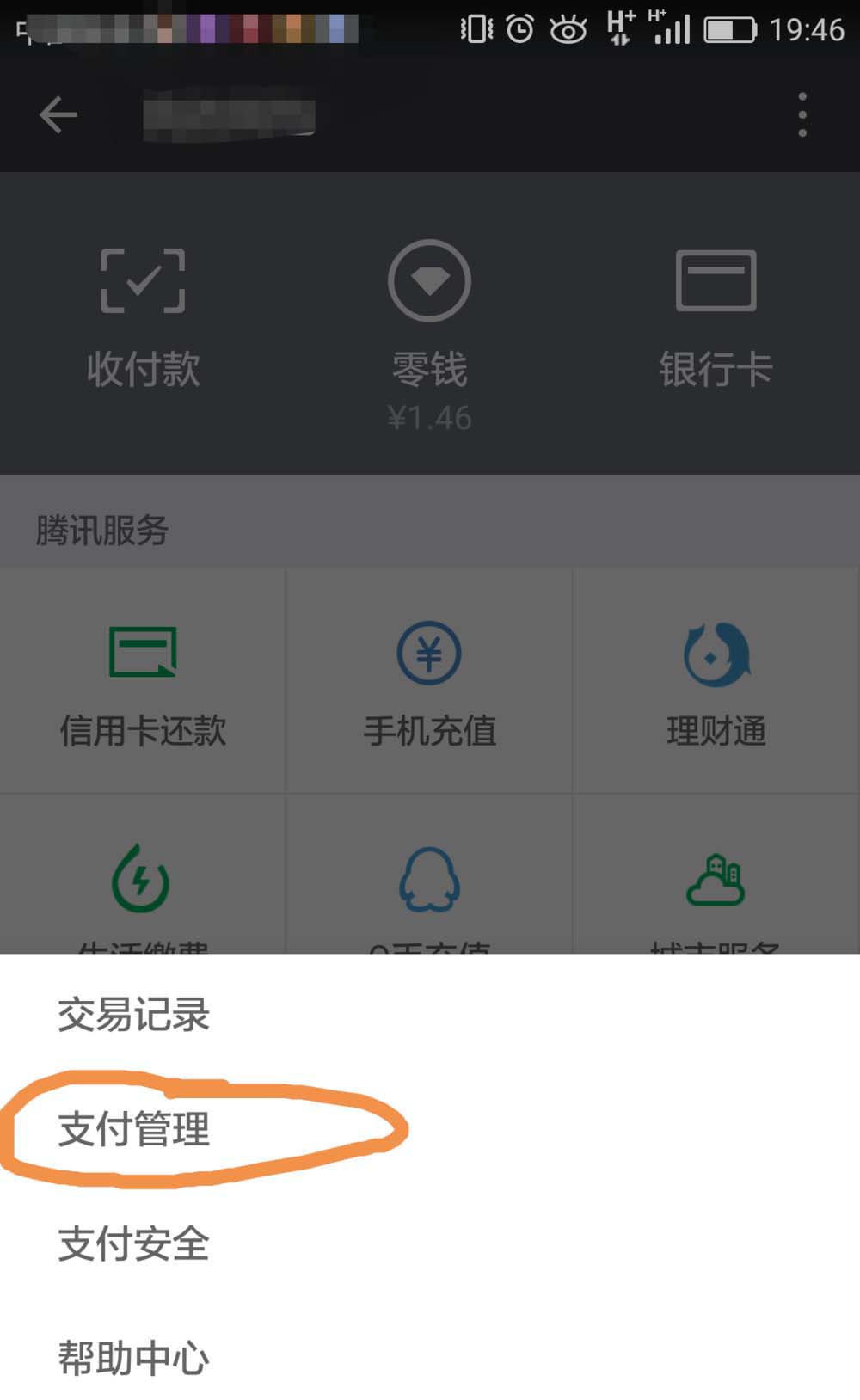Tap the back arrow

(58, 115)
